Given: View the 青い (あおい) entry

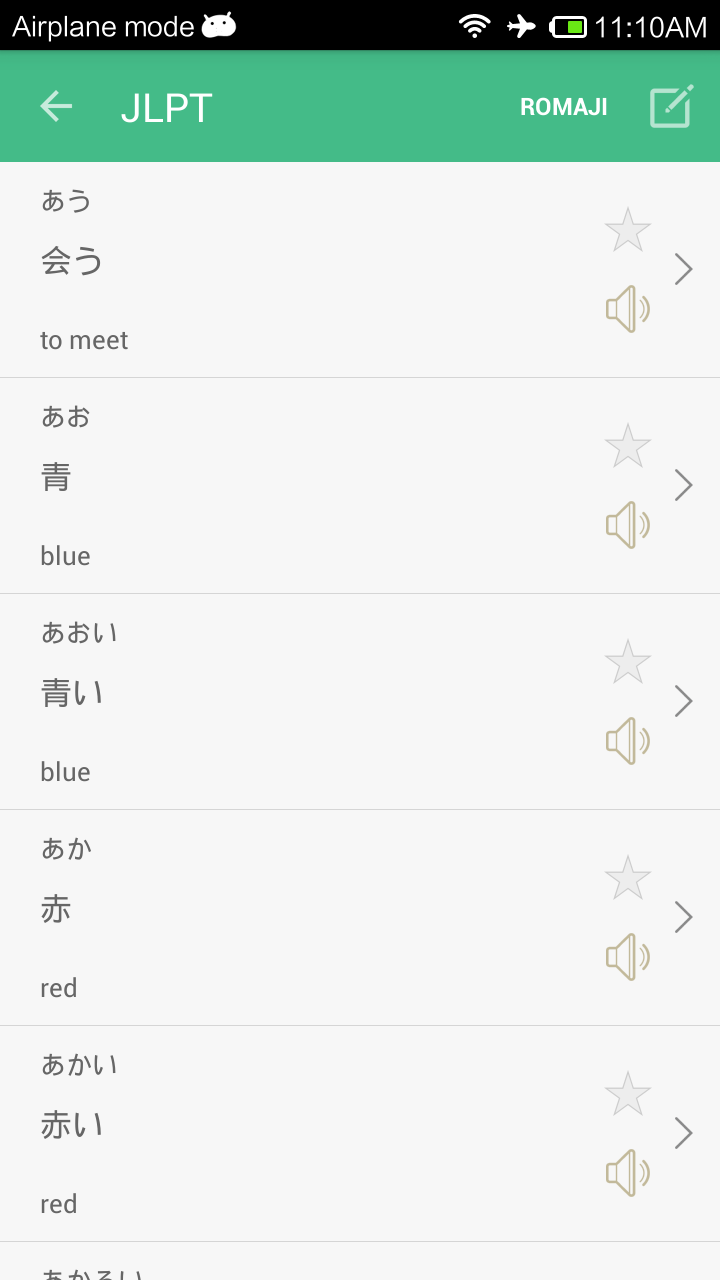Looking at the screenshot, I should [684, 701].
